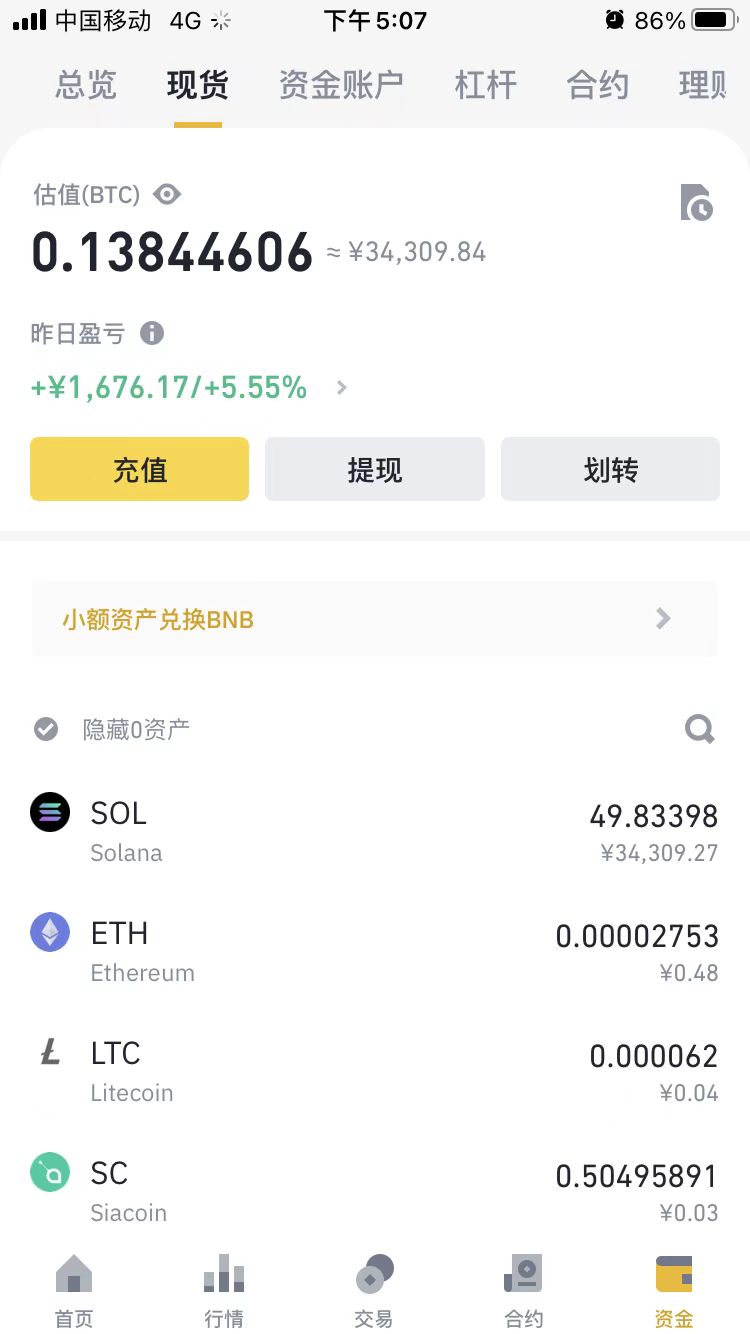Open the ETH Ethereum asset row
Screen dimensions: 750x1334
coord(375,950)
